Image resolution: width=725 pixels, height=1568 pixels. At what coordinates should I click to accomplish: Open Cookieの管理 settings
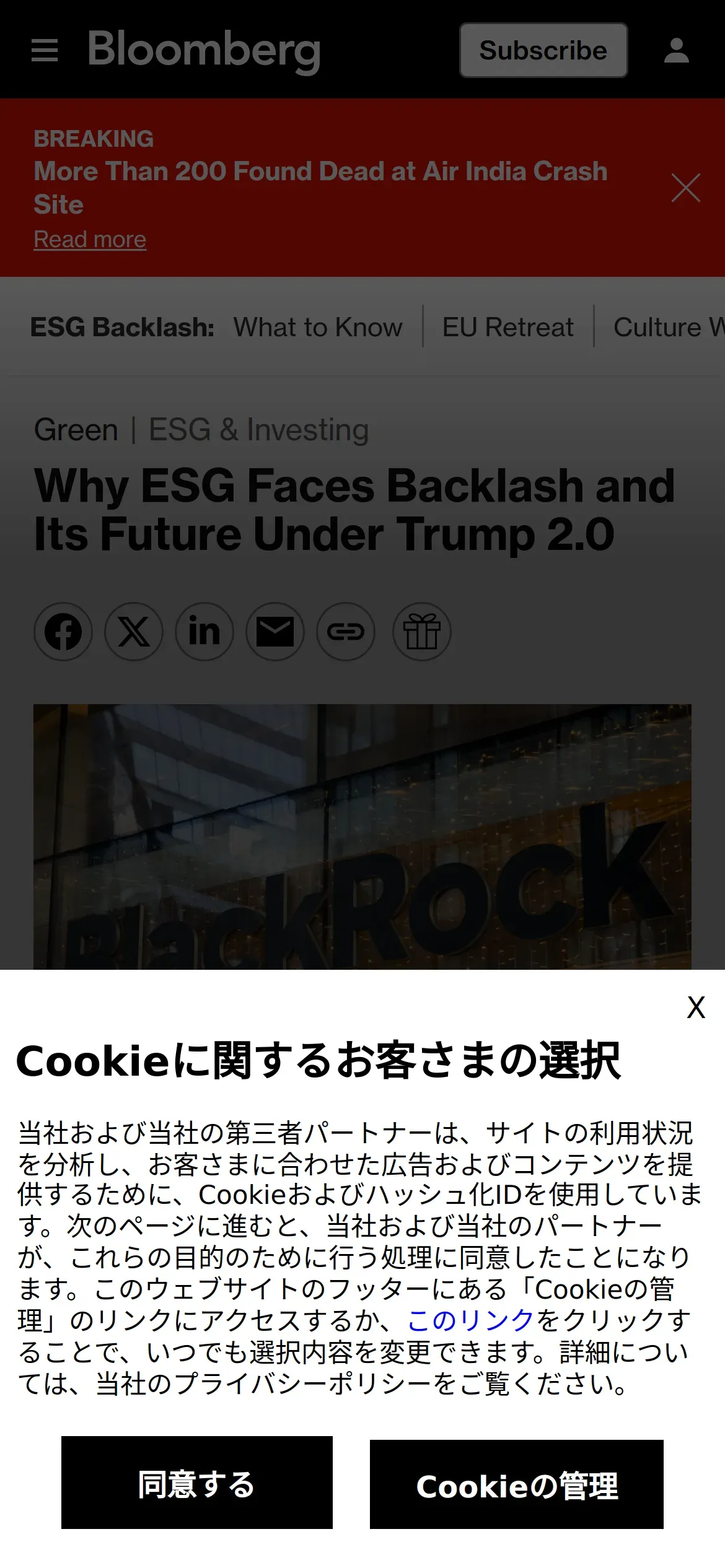coord(517,1484)
